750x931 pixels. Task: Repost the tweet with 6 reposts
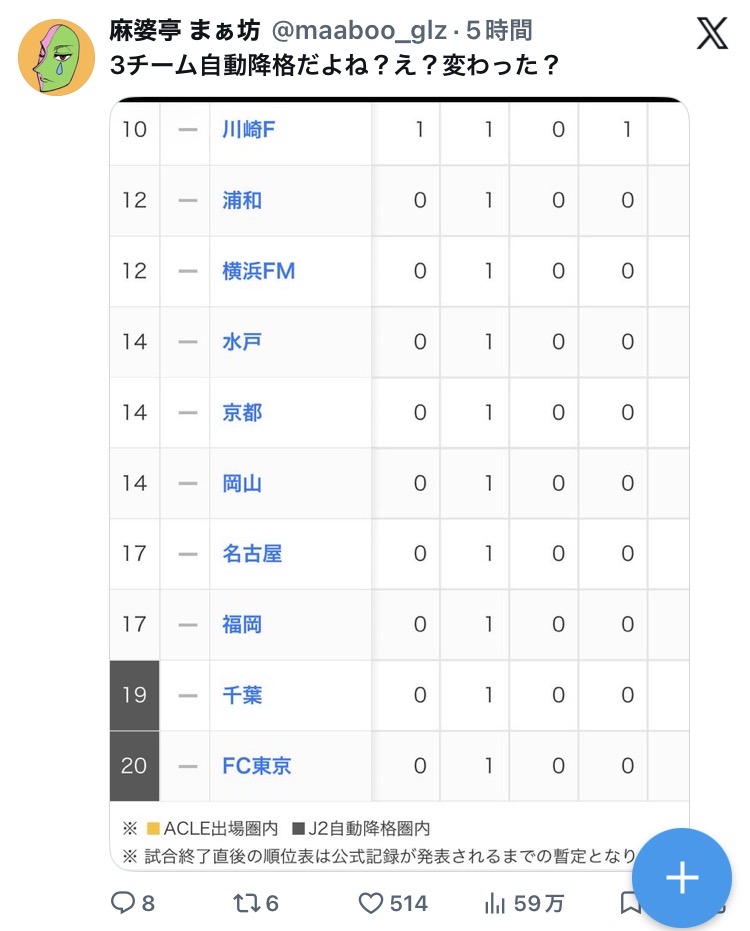point(256,903)
